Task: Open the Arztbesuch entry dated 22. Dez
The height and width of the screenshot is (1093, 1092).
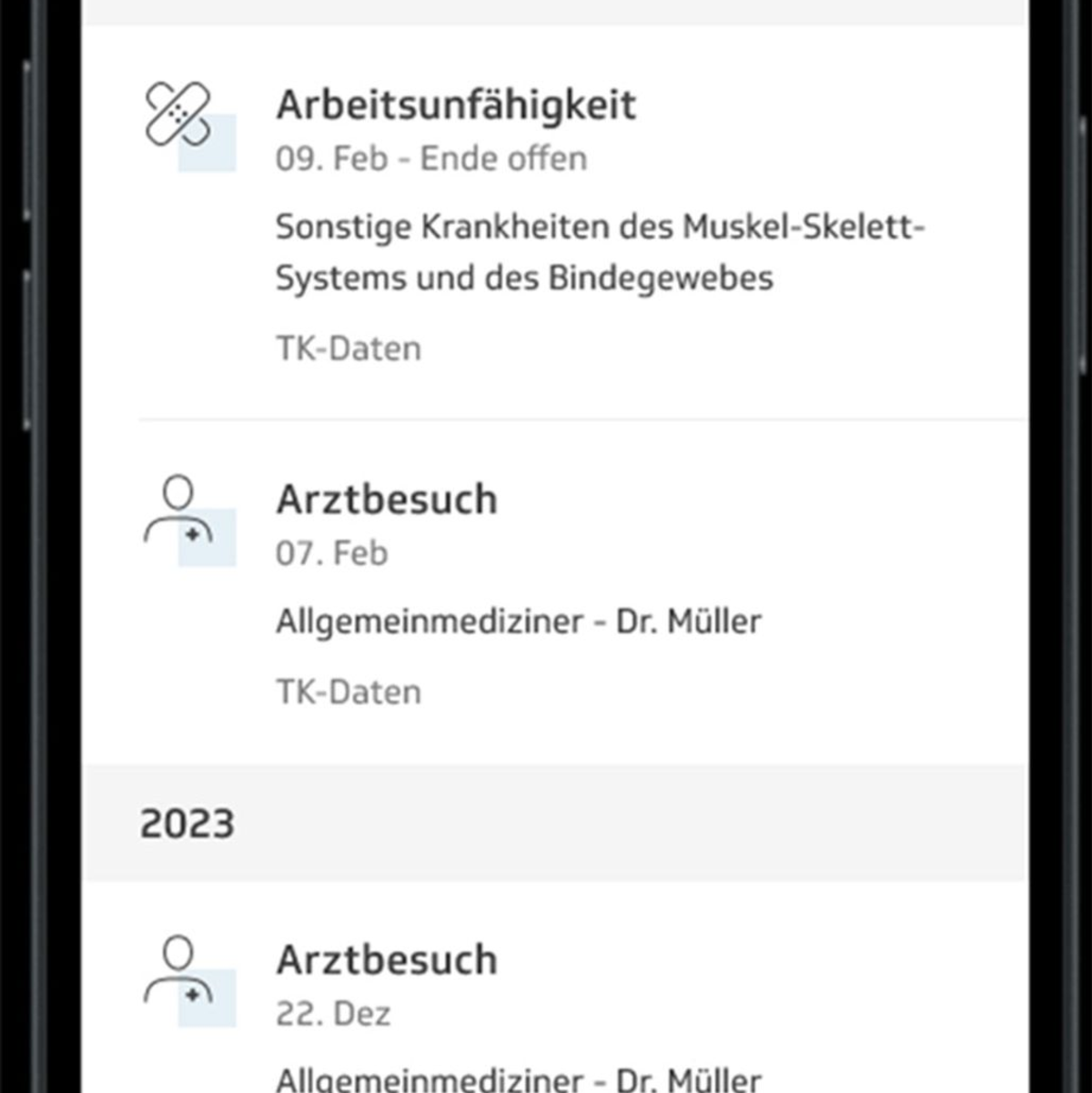Action: coord(388,957)
